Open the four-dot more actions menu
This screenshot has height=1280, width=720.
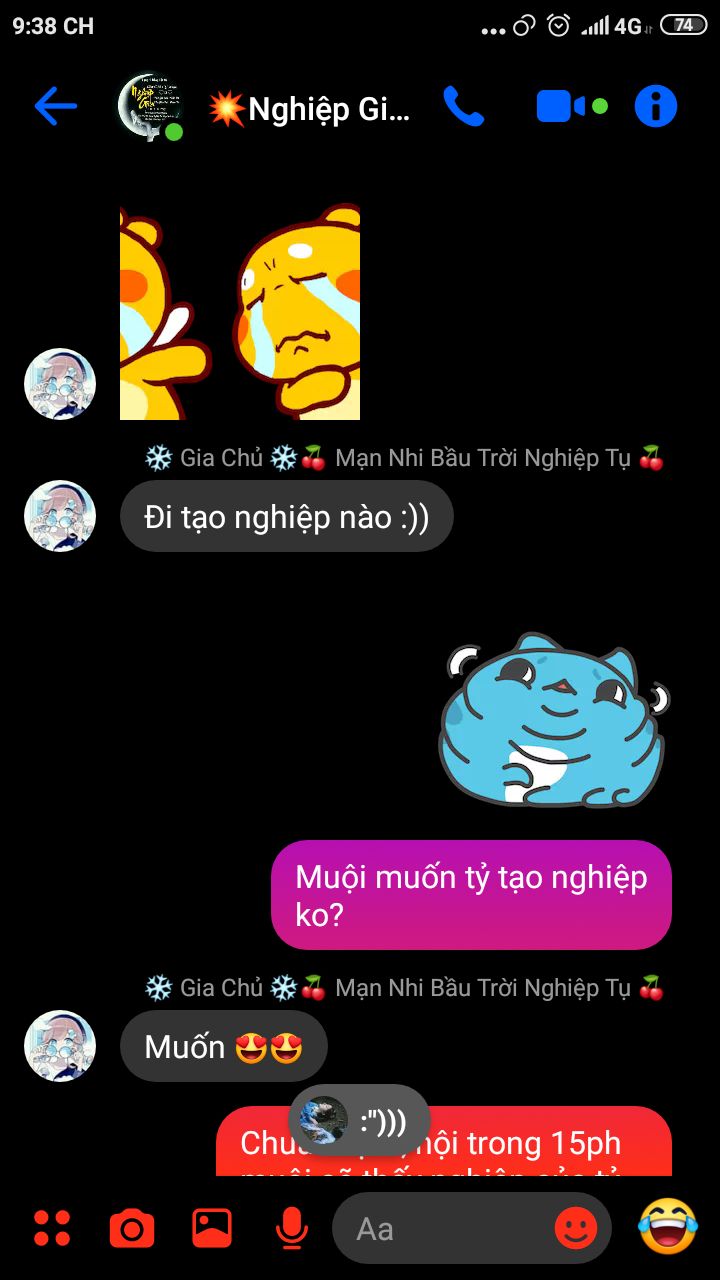coord(52,1228)
